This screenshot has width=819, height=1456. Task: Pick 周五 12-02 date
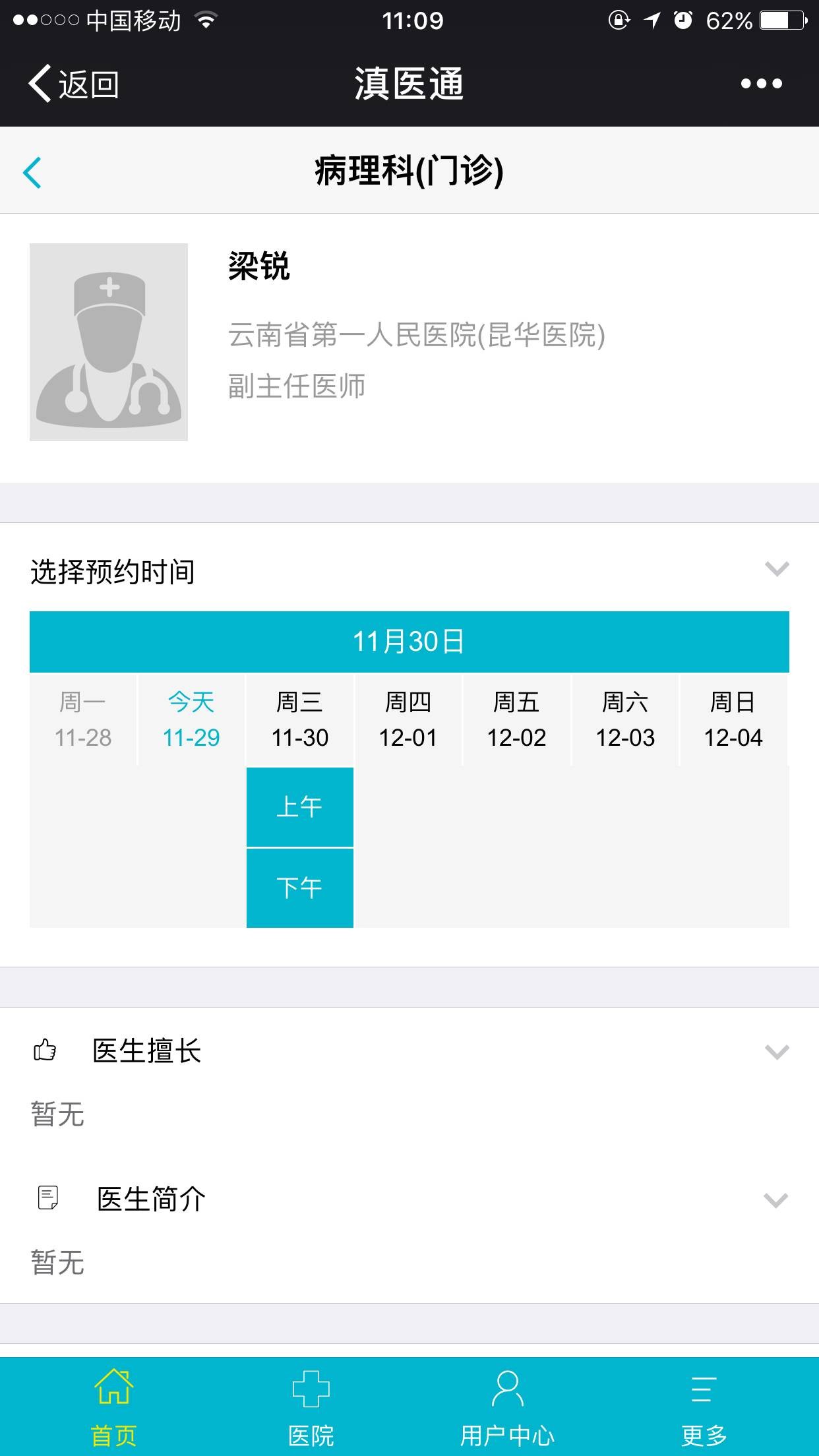516,719
